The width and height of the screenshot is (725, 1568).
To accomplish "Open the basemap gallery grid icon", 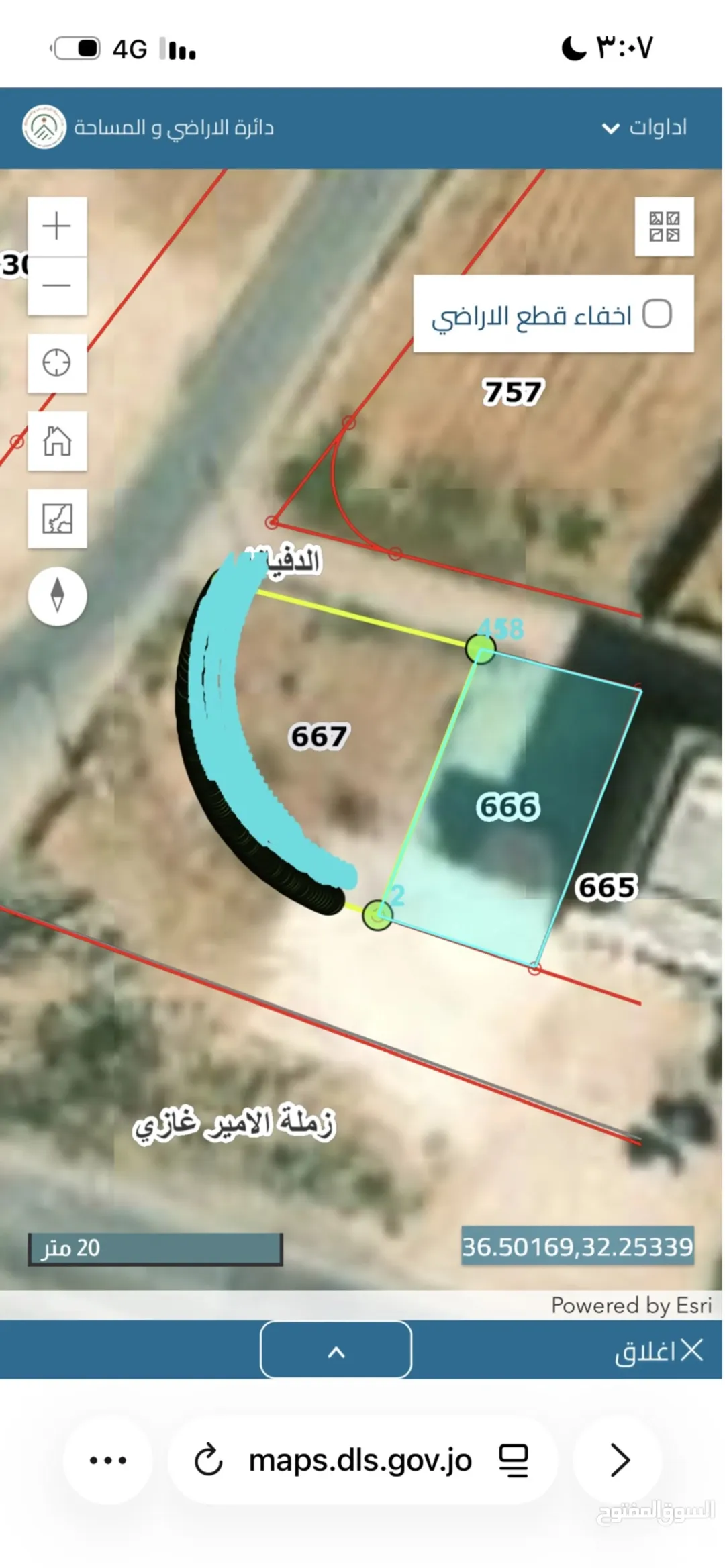I will pos(664,227).
